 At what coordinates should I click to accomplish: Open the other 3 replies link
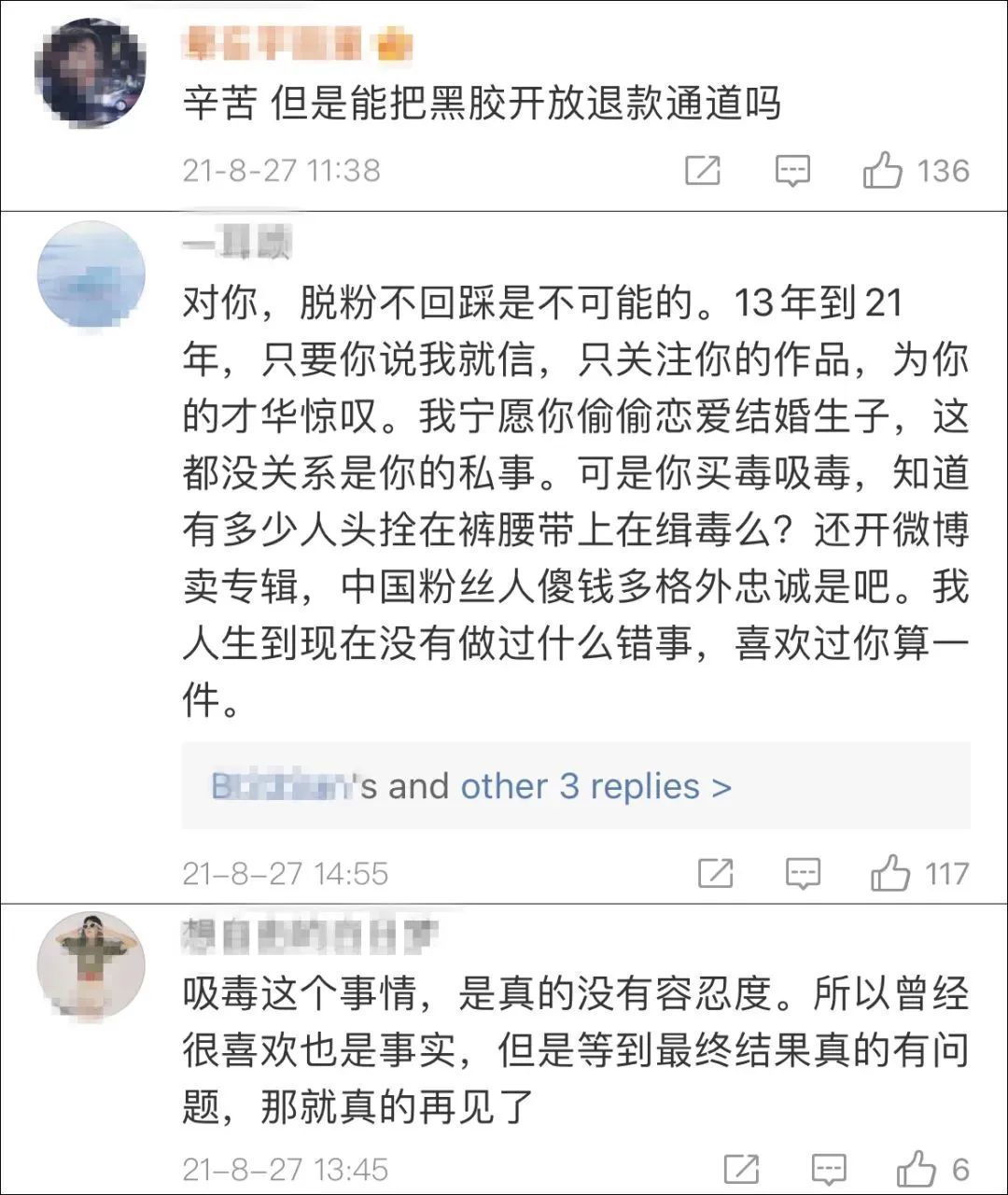(595, 786)
